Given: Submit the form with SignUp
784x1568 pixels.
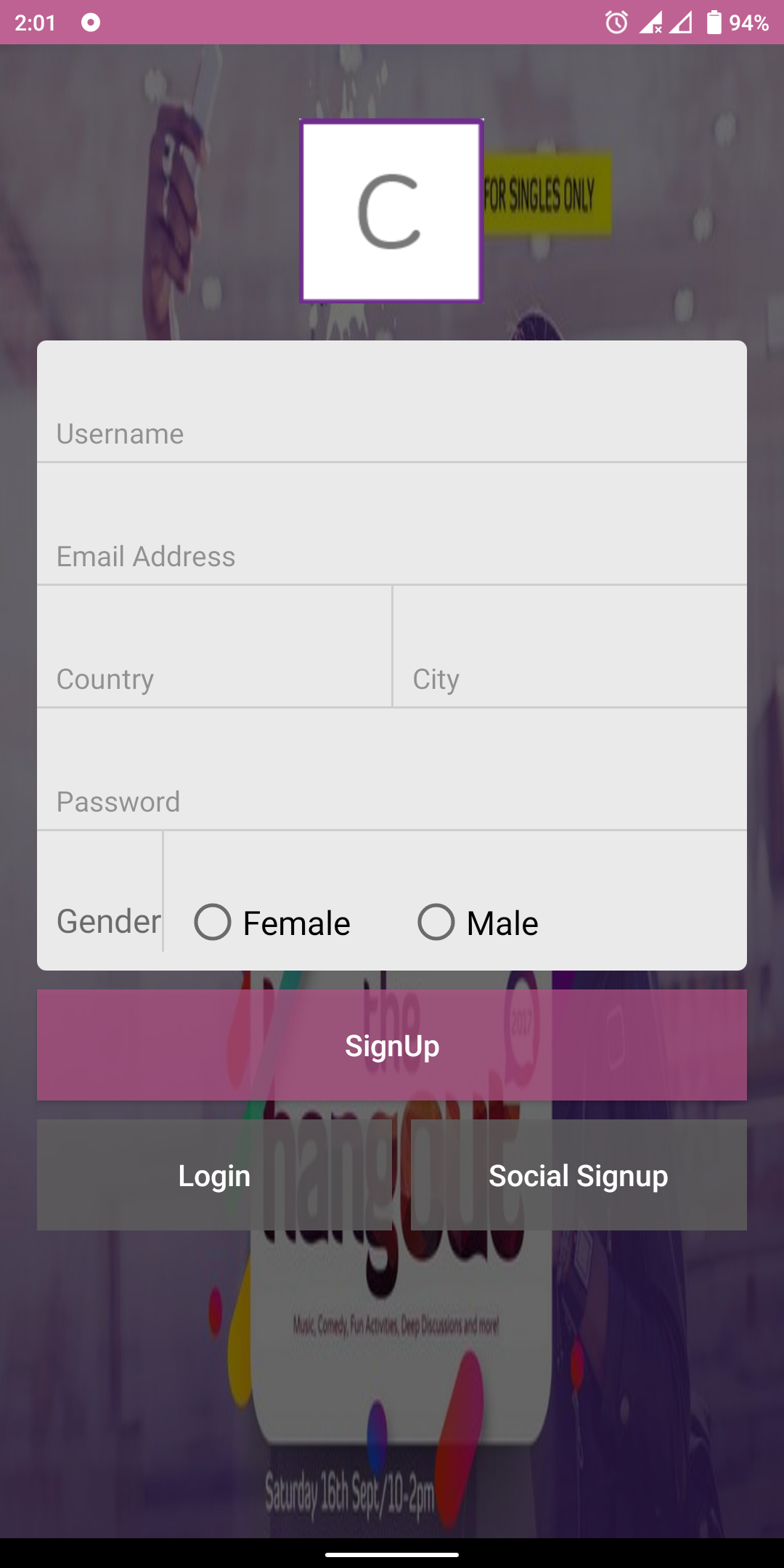Looking at the screenshot, I should click(392, 1045).
